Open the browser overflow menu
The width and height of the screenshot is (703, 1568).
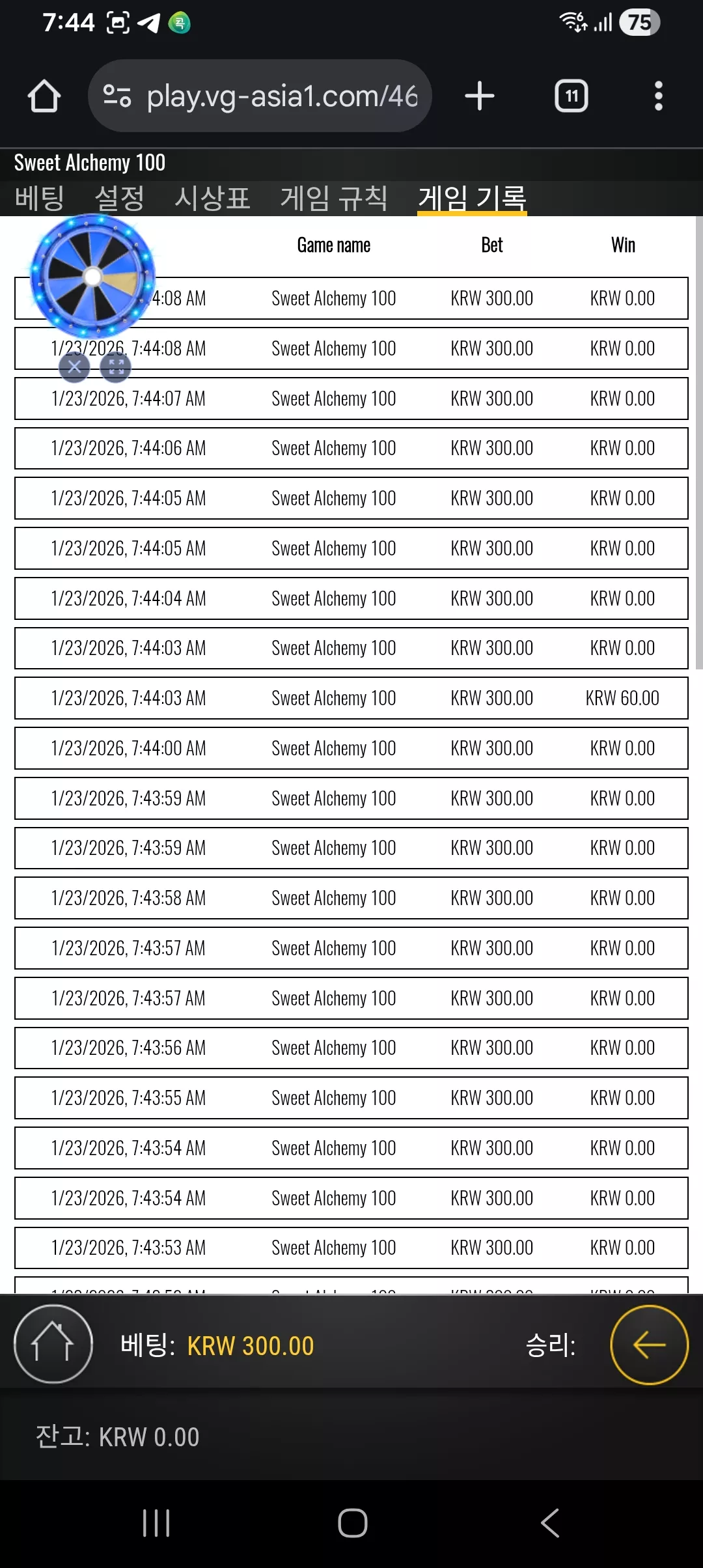659,96
